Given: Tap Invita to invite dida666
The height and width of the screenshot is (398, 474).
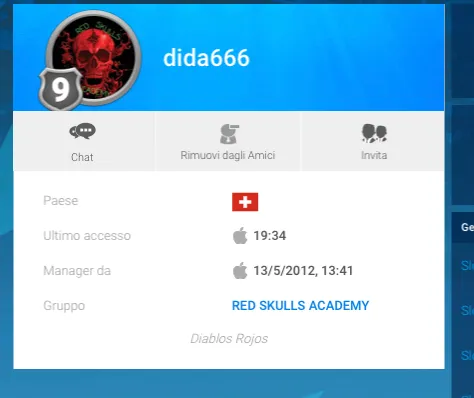Looking at the screenshot, I should tap(373, 142).
